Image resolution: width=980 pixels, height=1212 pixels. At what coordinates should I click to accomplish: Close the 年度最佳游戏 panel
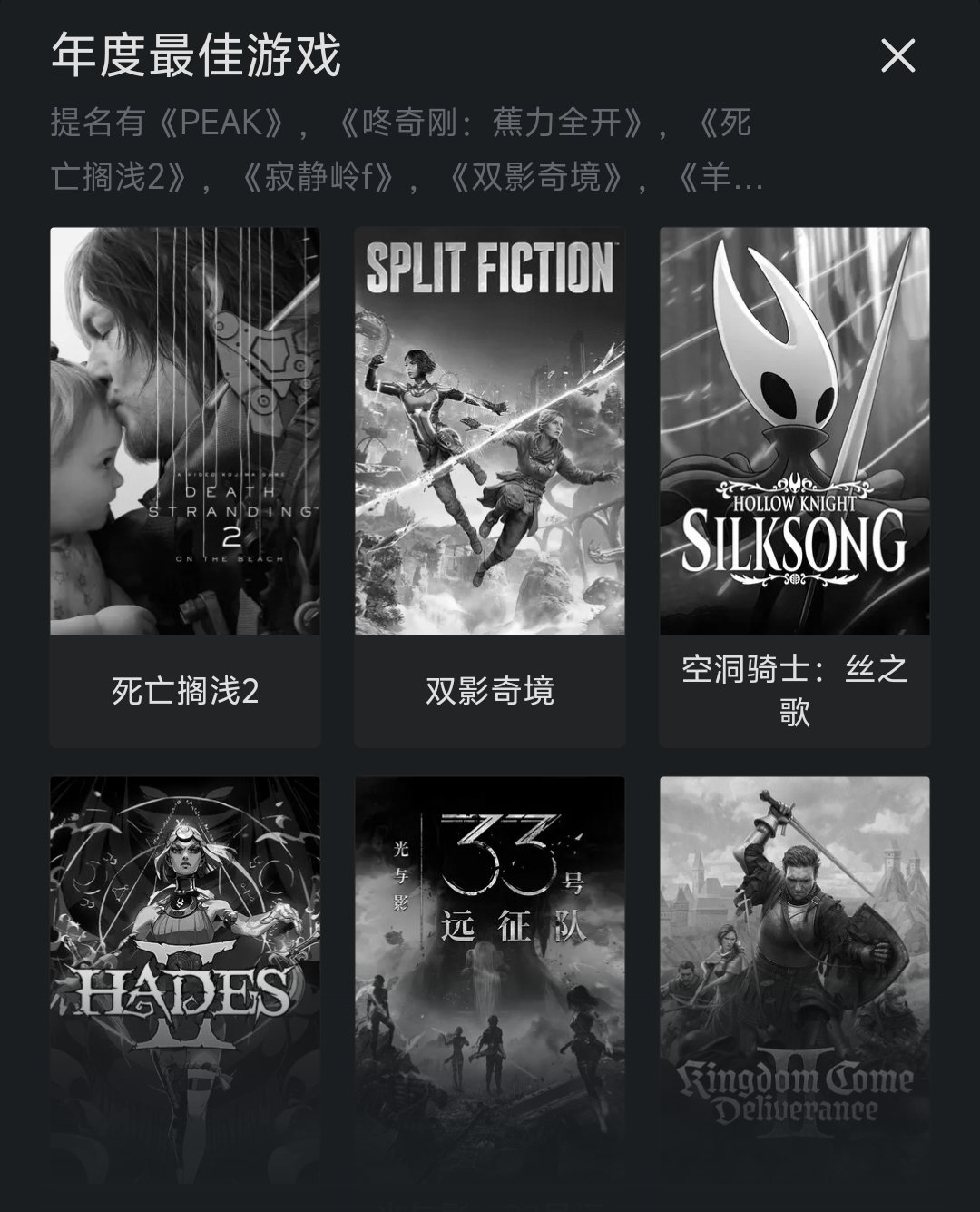(x=897, y=56)
